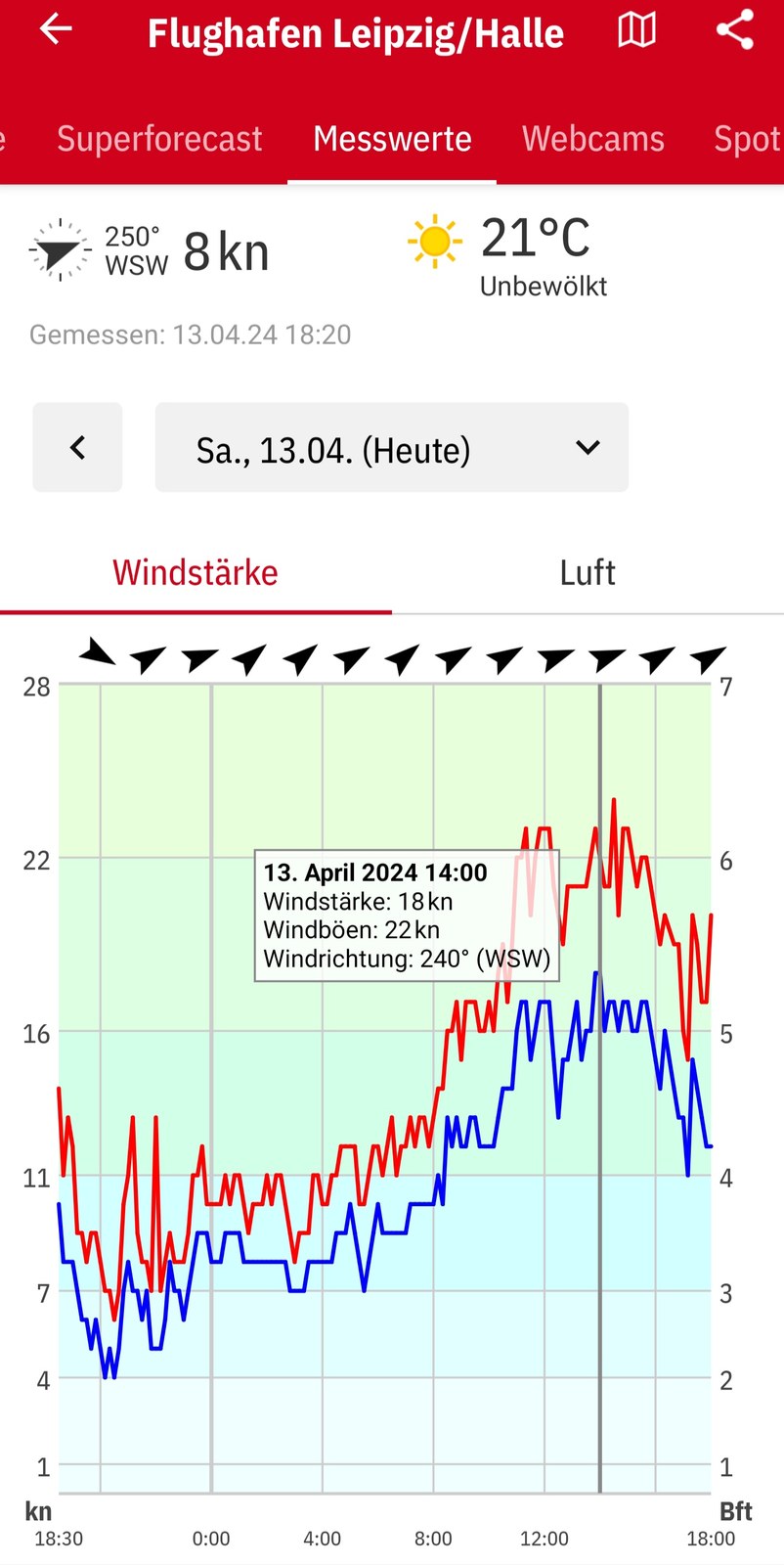Open the map icon in header

coord(636,30)
